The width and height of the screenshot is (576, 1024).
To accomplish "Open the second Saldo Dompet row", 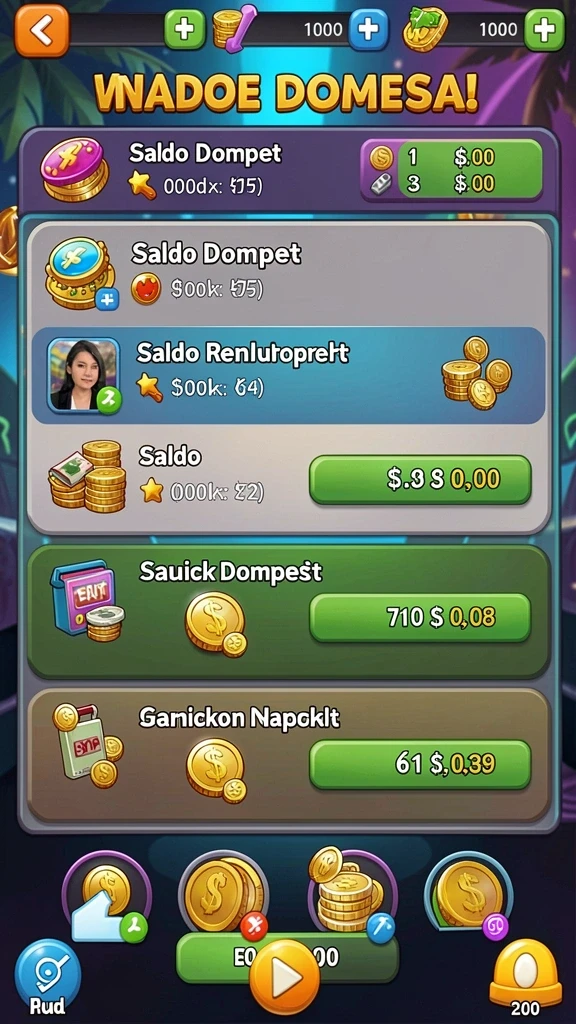I will coord(288,274).
